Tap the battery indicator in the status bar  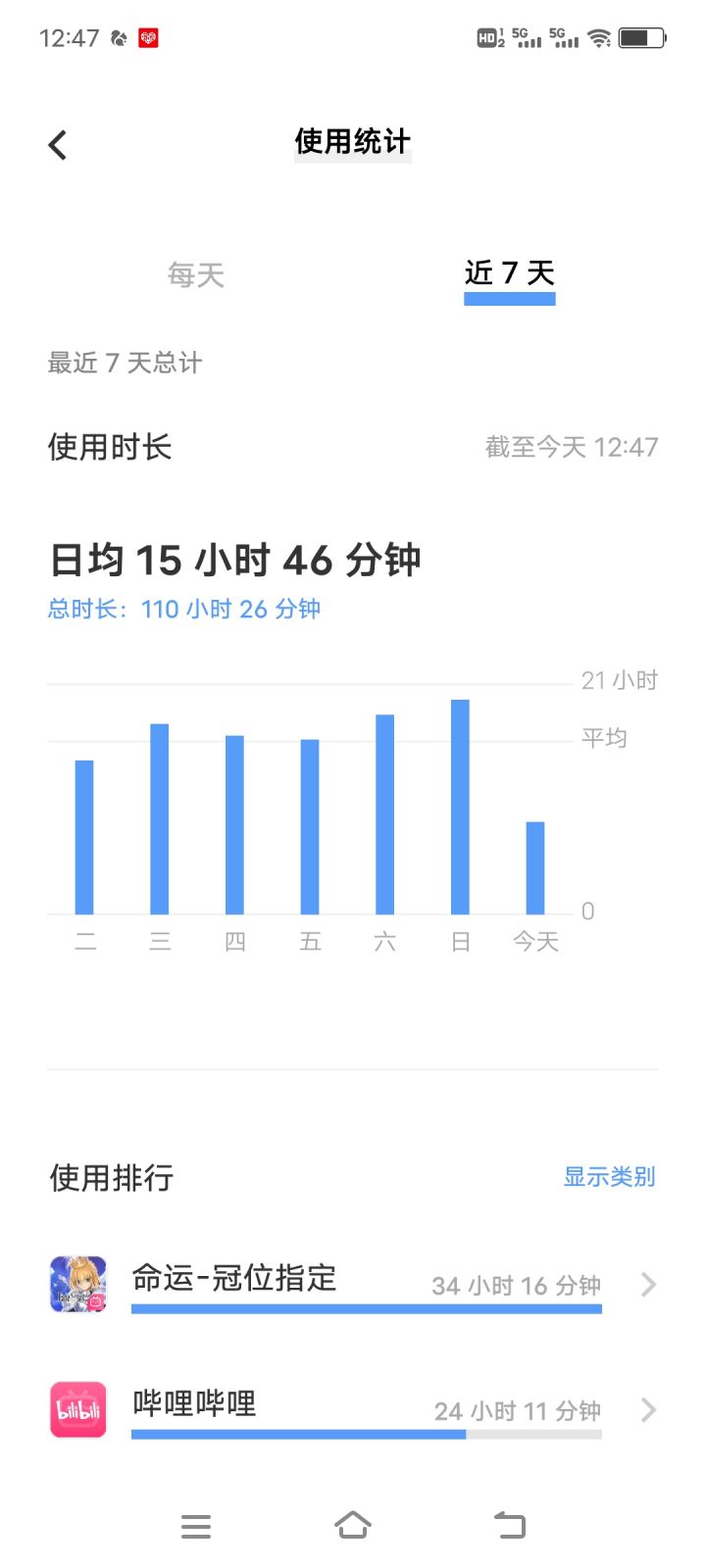click(x=642, y=37)
